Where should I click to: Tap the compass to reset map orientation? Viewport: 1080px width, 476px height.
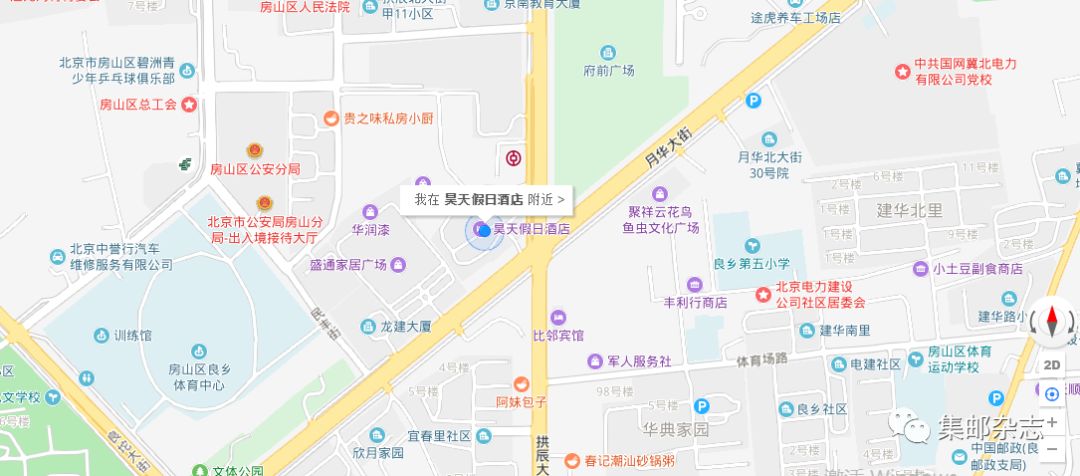(1052, 323)
